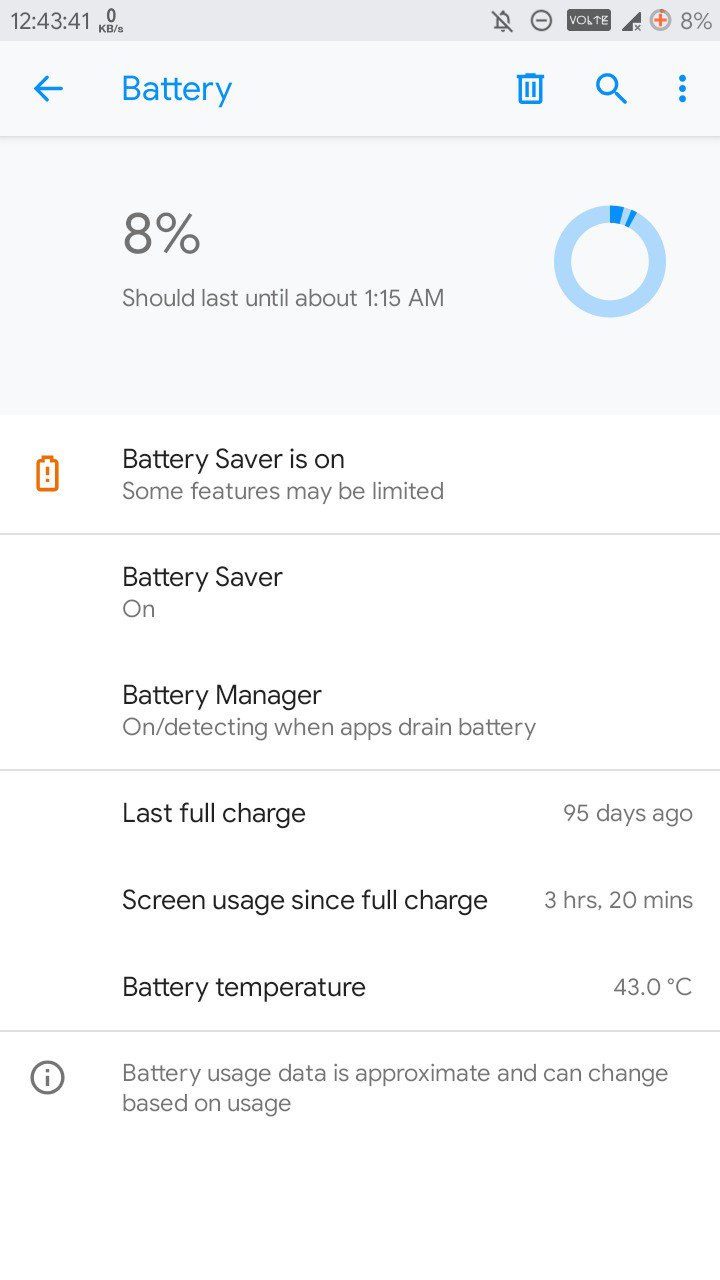
Task: Tap the trash icon in the app bar
Action: click(530, 89)
